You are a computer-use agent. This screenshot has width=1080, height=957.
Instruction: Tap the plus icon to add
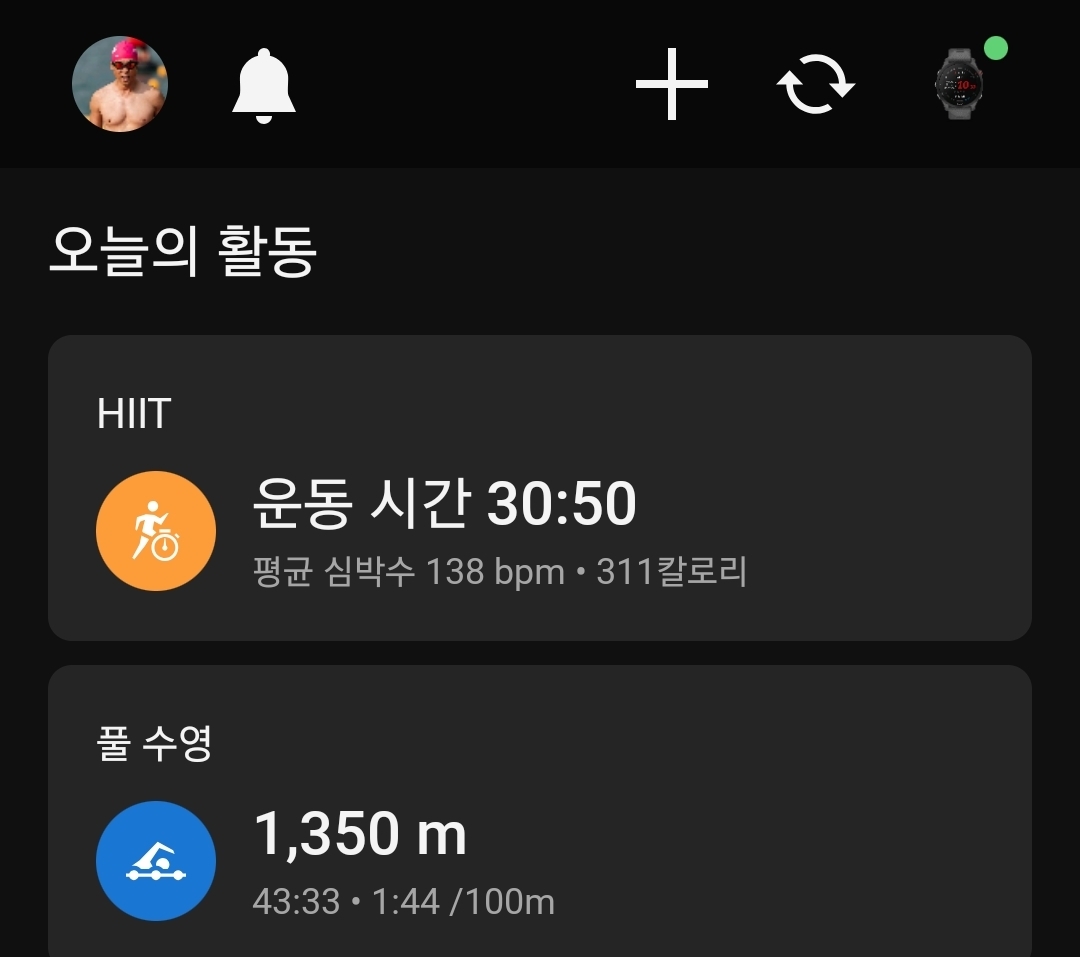click(672, 85)
